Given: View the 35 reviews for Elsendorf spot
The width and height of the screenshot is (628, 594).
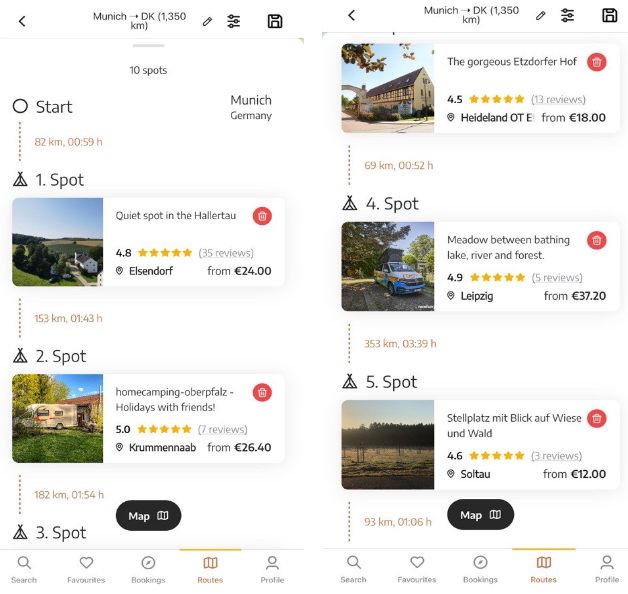Looking at the screenshot, I should click(x=225, y=253).
